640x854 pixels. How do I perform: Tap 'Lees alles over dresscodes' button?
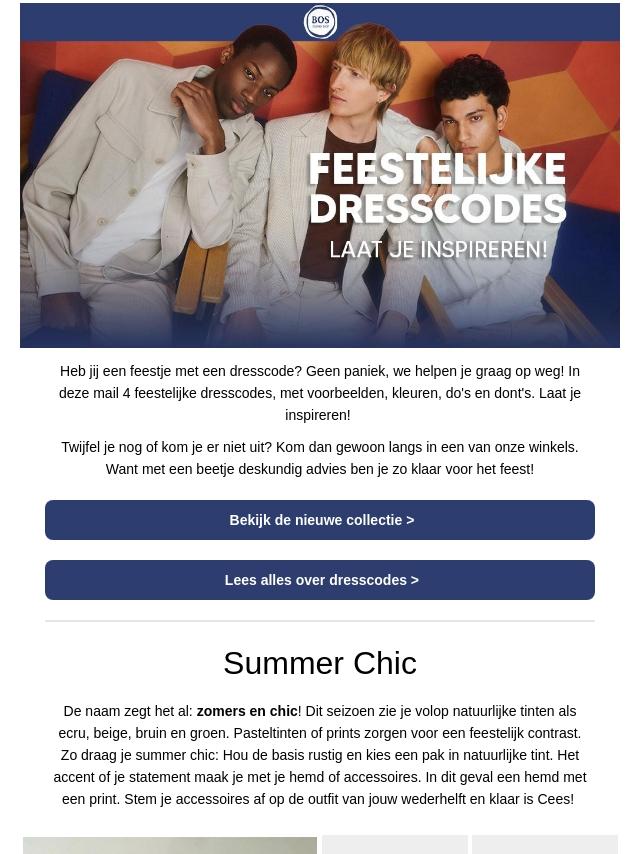pyautogui.click(x=320, y=580)
